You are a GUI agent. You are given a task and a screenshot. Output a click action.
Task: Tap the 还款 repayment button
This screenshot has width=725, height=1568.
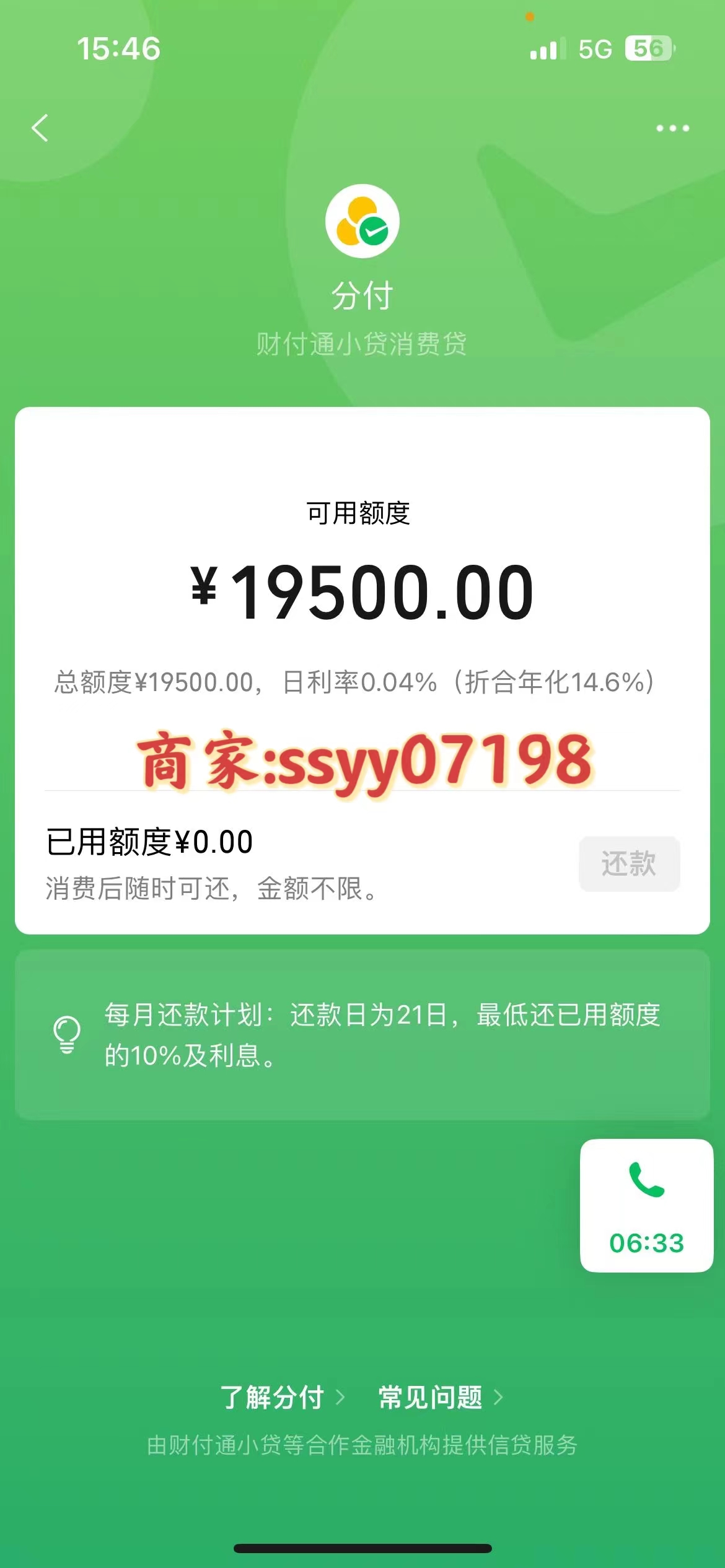point(629,863)
